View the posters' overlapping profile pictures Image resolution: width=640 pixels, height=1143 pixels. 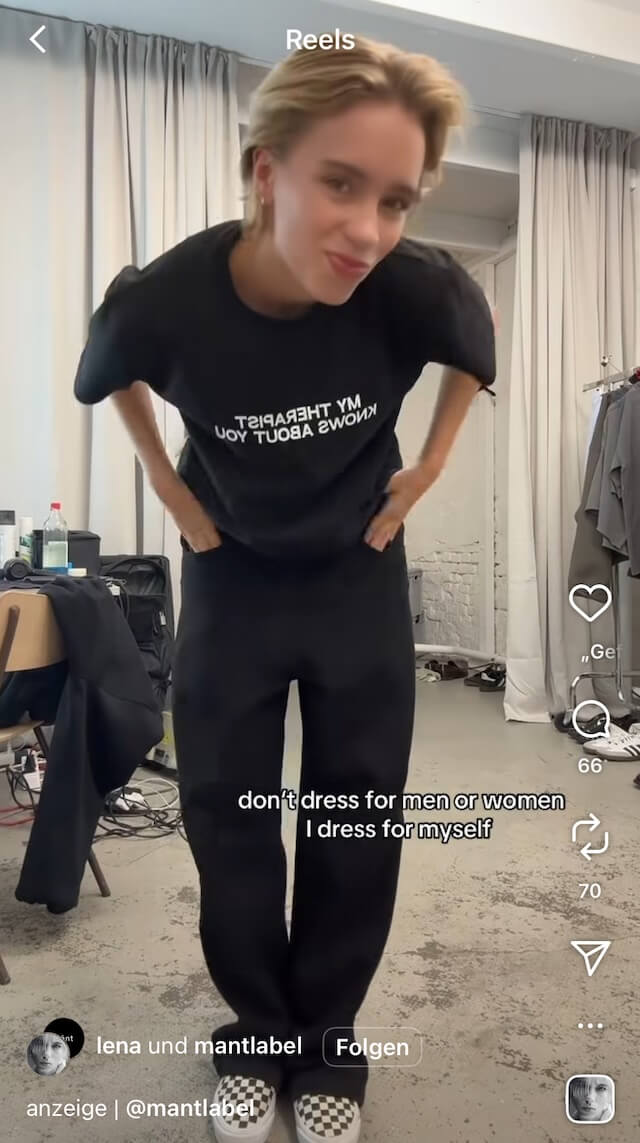tap(55, 1047)
